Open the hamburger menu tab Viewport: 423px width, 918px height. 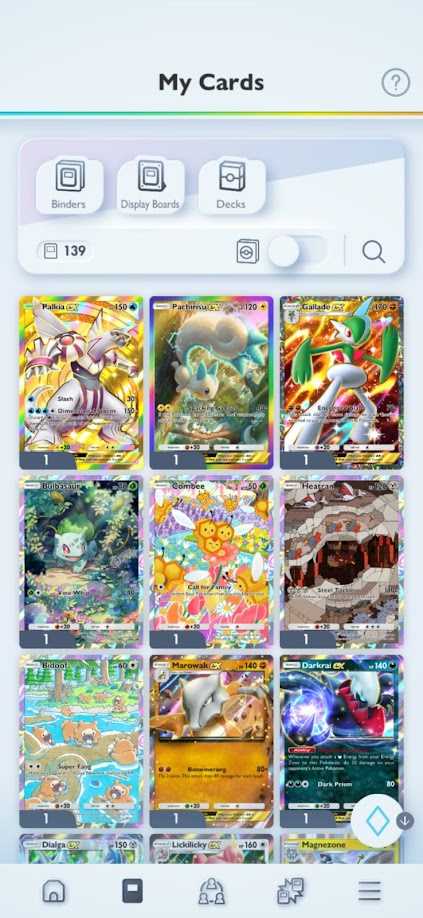click(370, 891)
